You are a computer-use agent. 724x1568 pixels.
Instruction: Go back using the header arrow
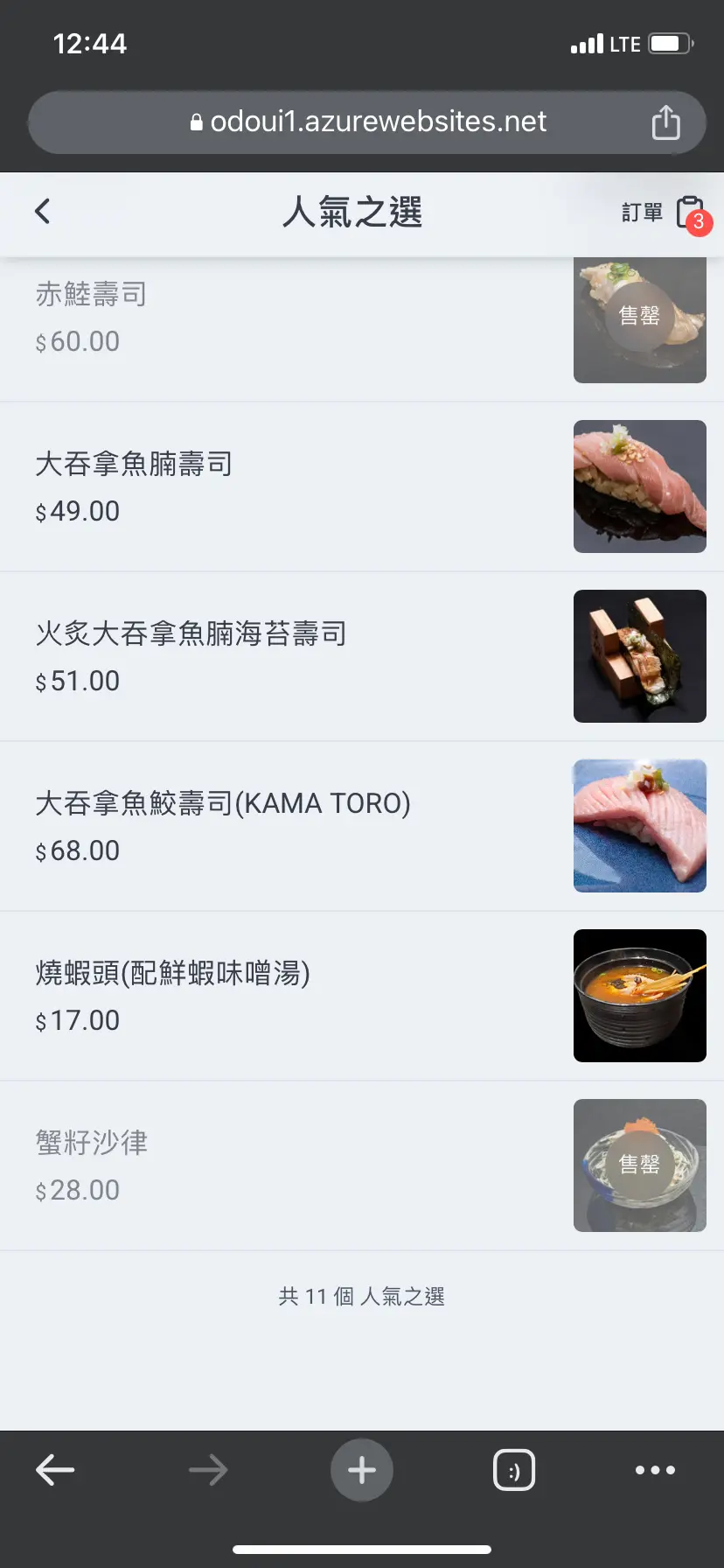[x=42, y=211]
